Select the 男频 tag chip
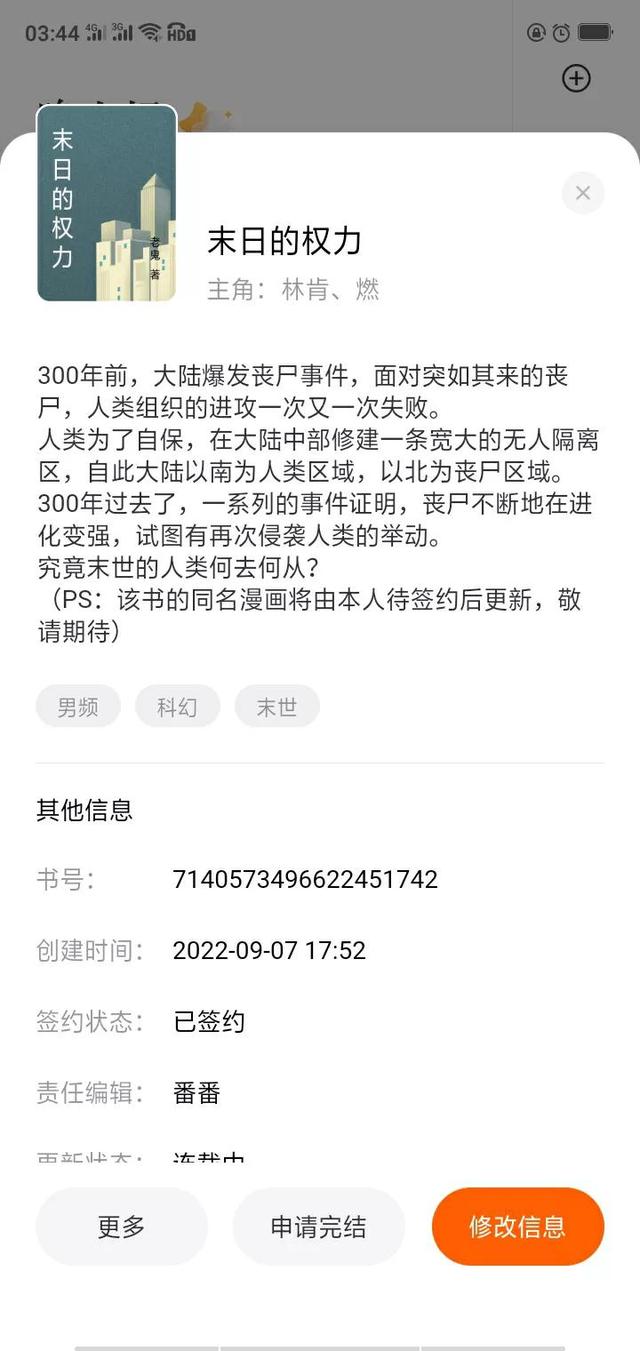This screenshot has width=640, height=1351. [x=78, y=707]
